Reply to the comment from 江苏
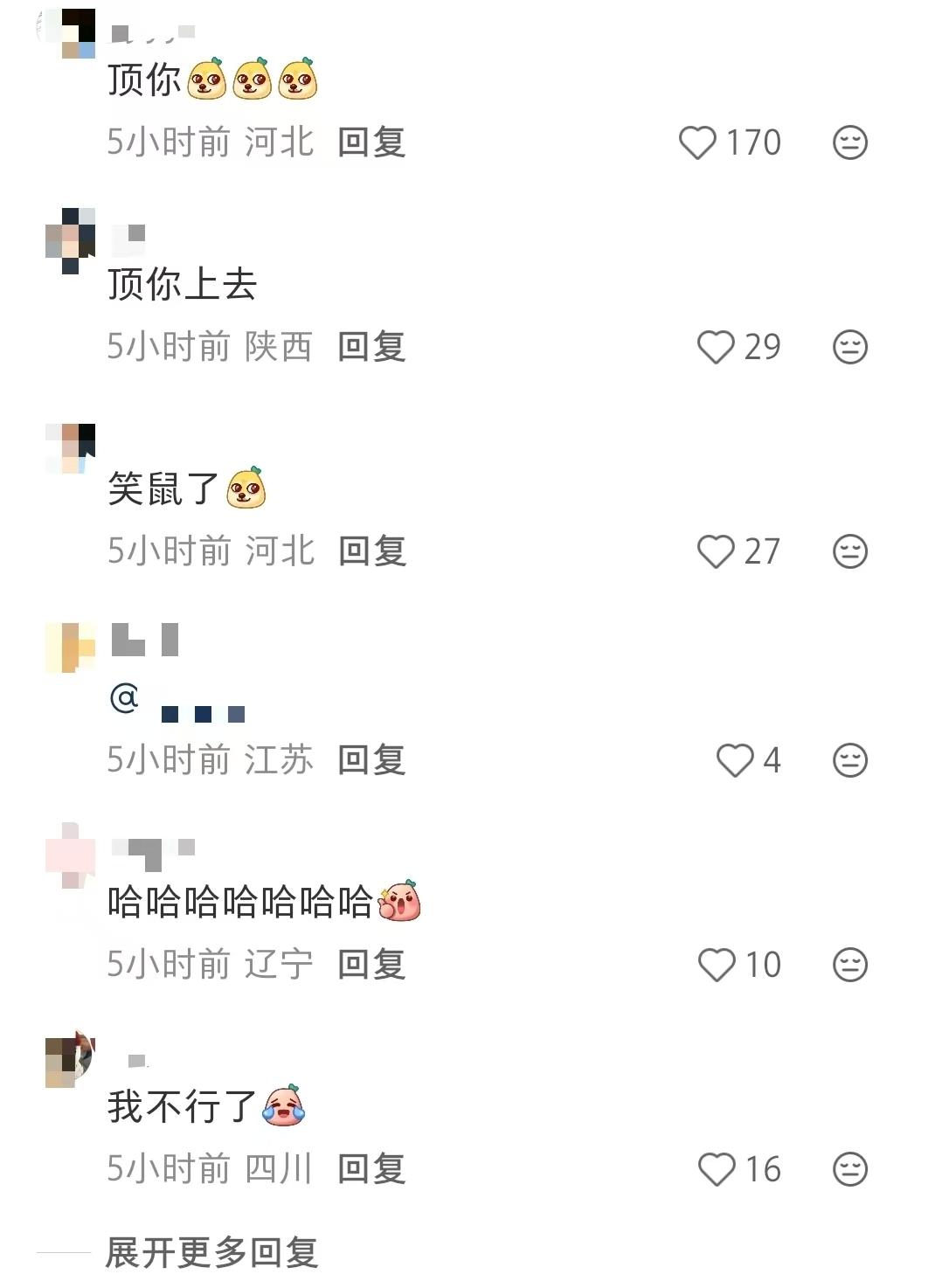Image resolution: width=928 pixels, height=1288 pixels. 371,760
